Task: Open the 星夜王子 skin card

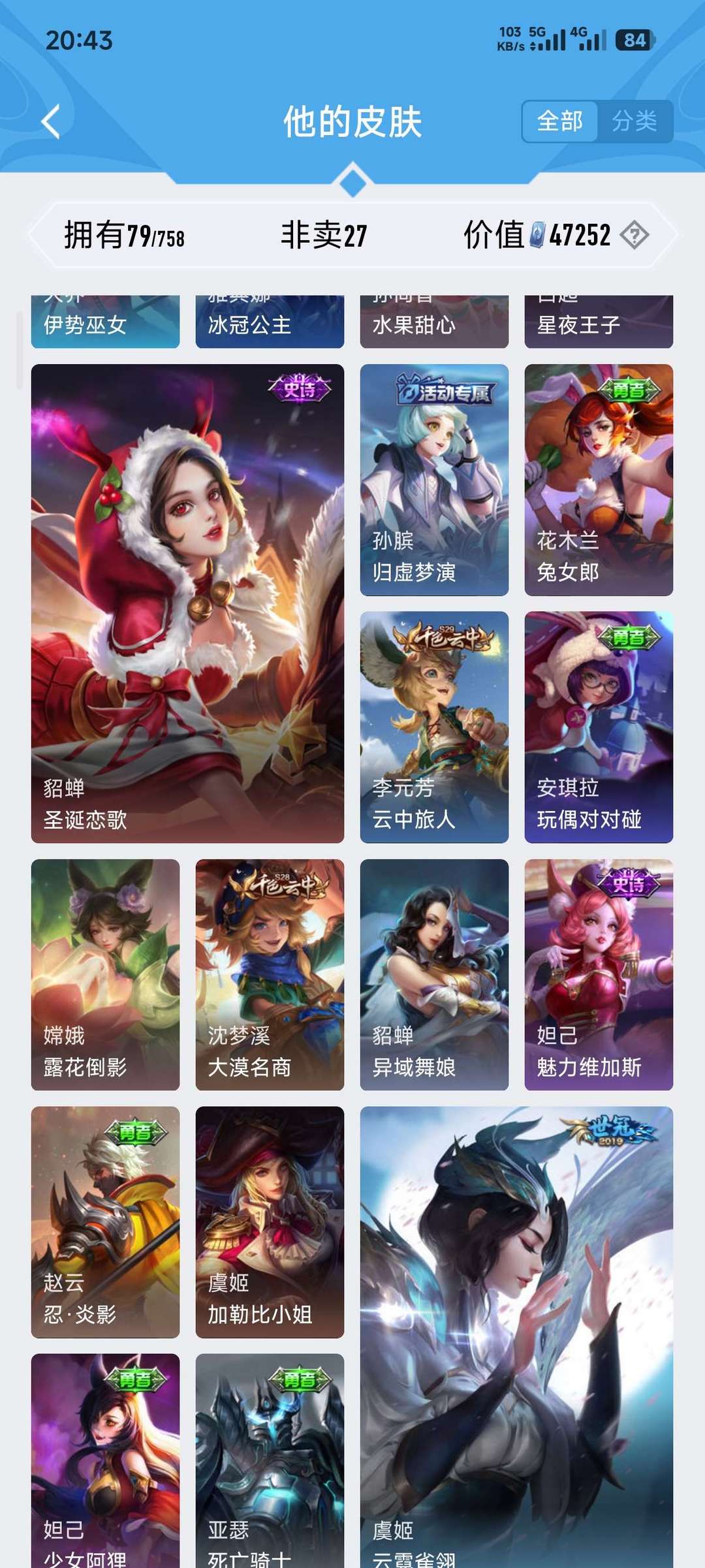Action: pyautogui.click(x=599, y=322)
